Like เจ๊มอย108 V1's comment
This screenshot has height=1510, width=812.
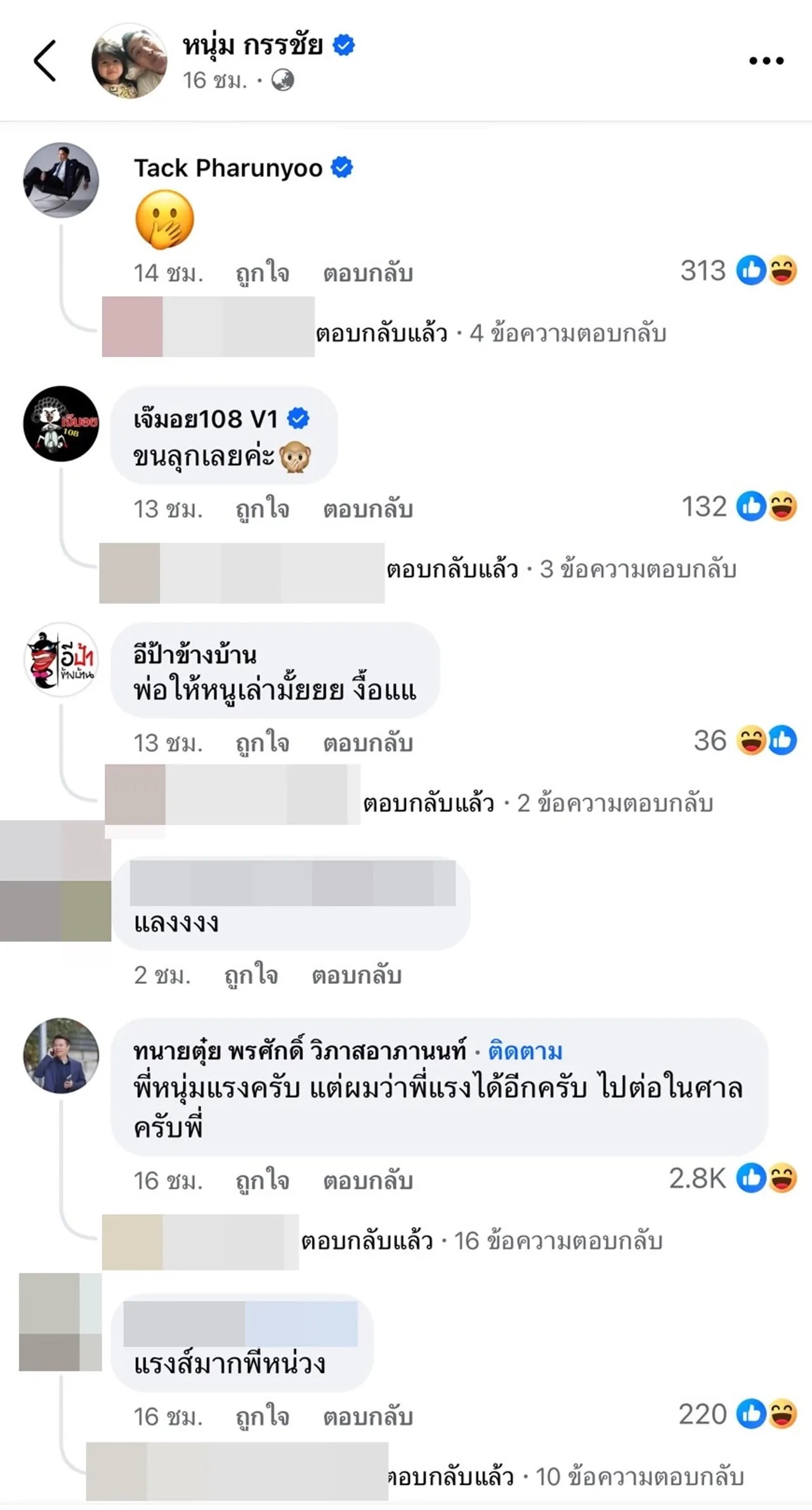click(263, 509)
